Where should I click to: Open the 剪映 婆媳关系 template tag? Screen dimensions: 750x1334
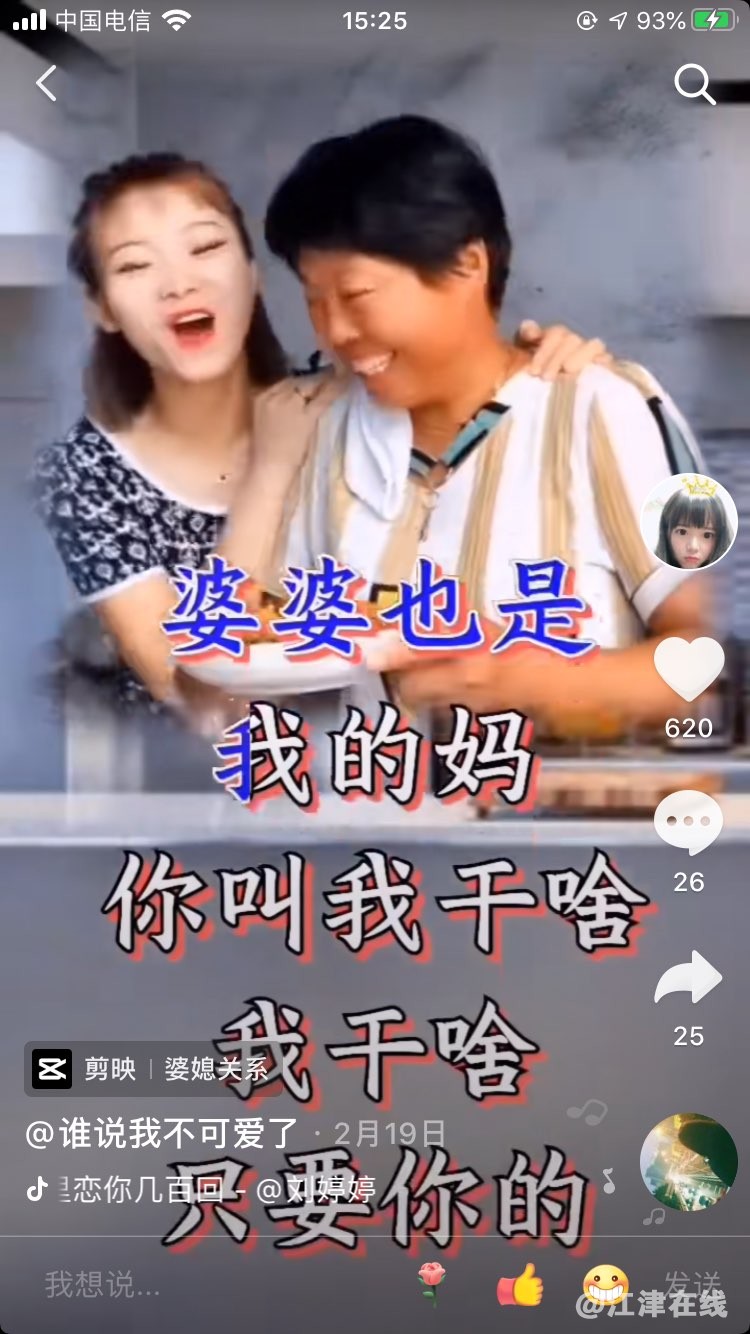[150, 1069]
